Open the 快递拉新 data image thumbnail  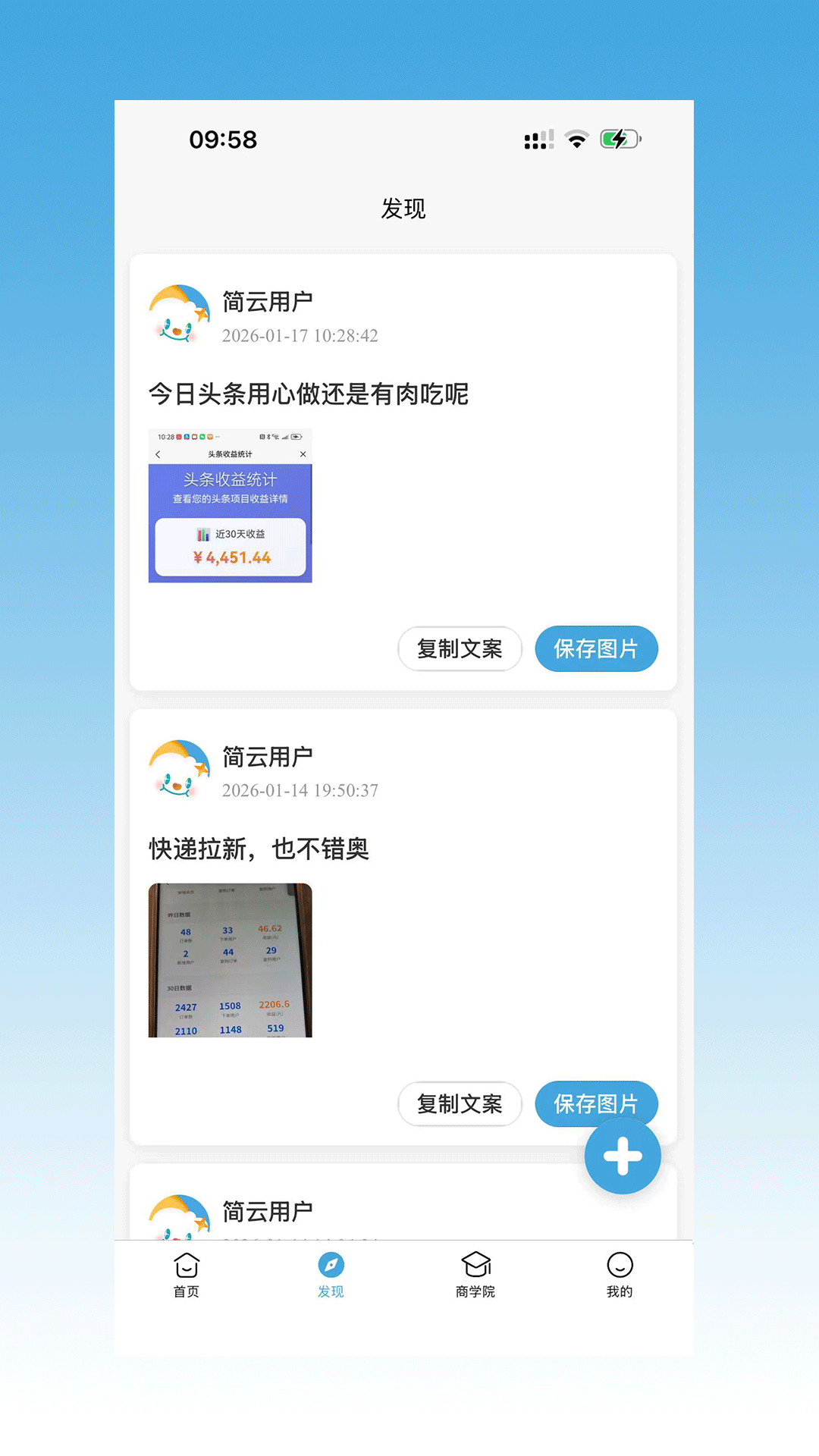(x=230, y=959)
